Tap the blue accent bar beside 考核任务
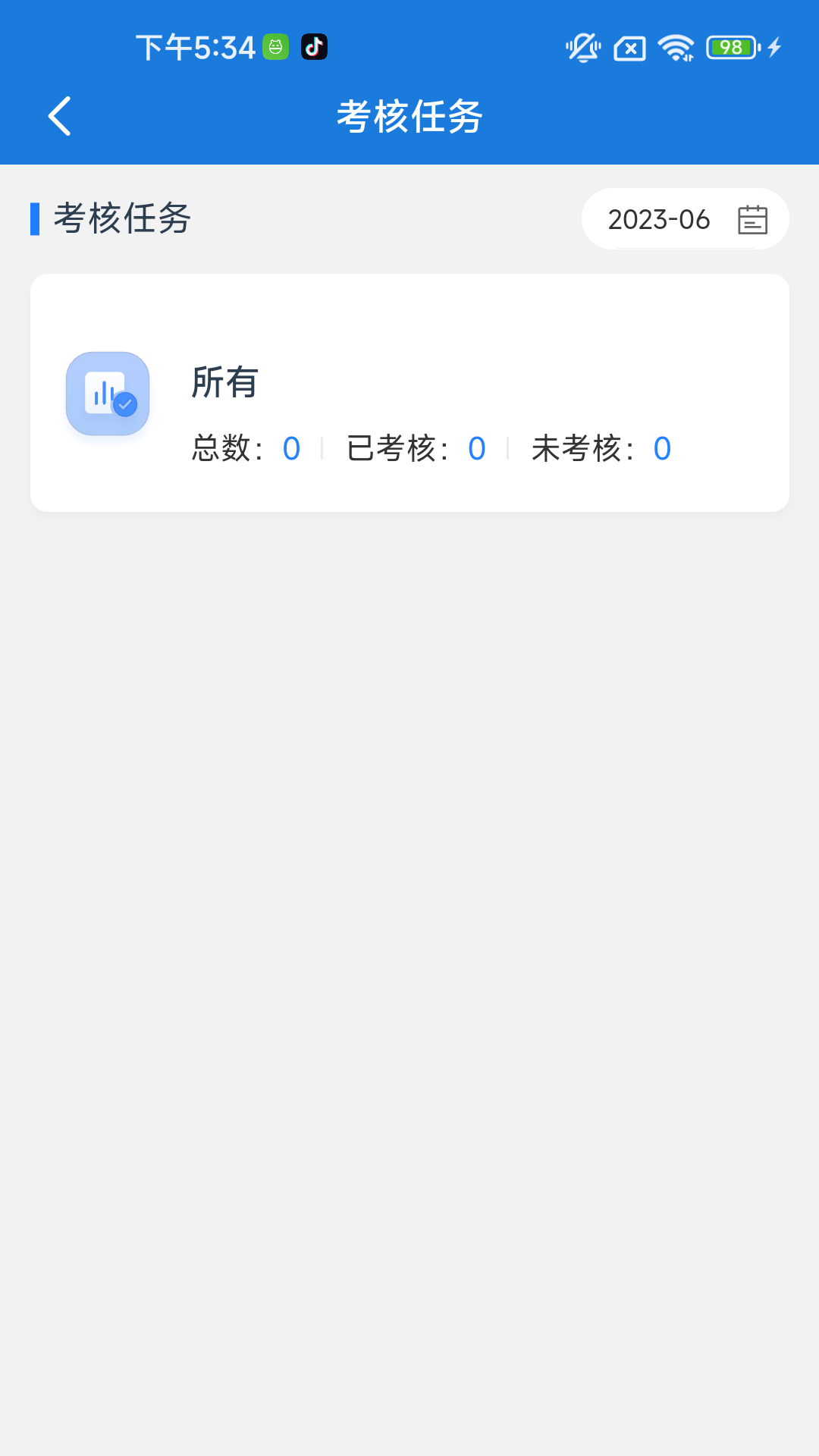Viewport: 819px width, 1456px height. click(x=34, y=219)
